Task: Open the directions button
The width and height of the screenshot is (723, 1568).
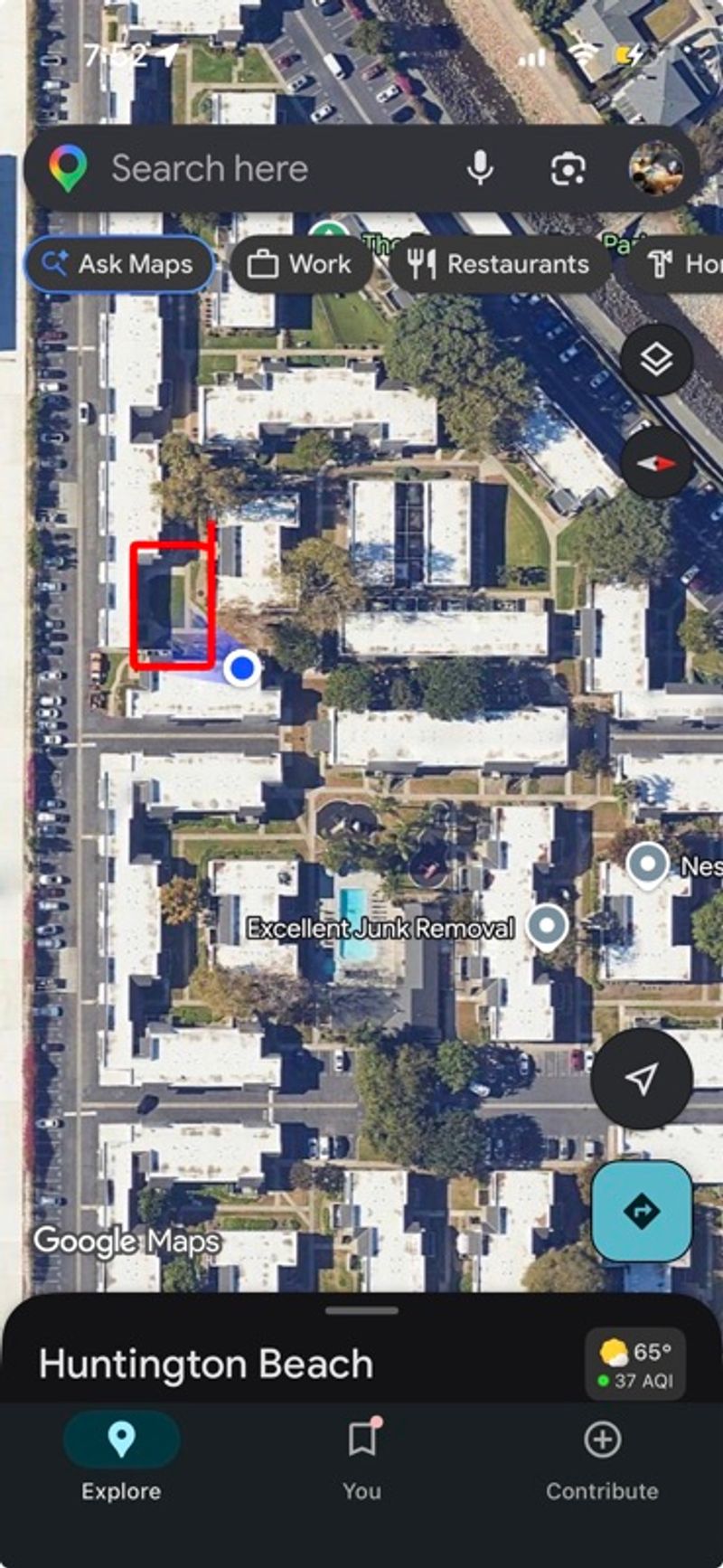Action: click(x=642, y=1211)
